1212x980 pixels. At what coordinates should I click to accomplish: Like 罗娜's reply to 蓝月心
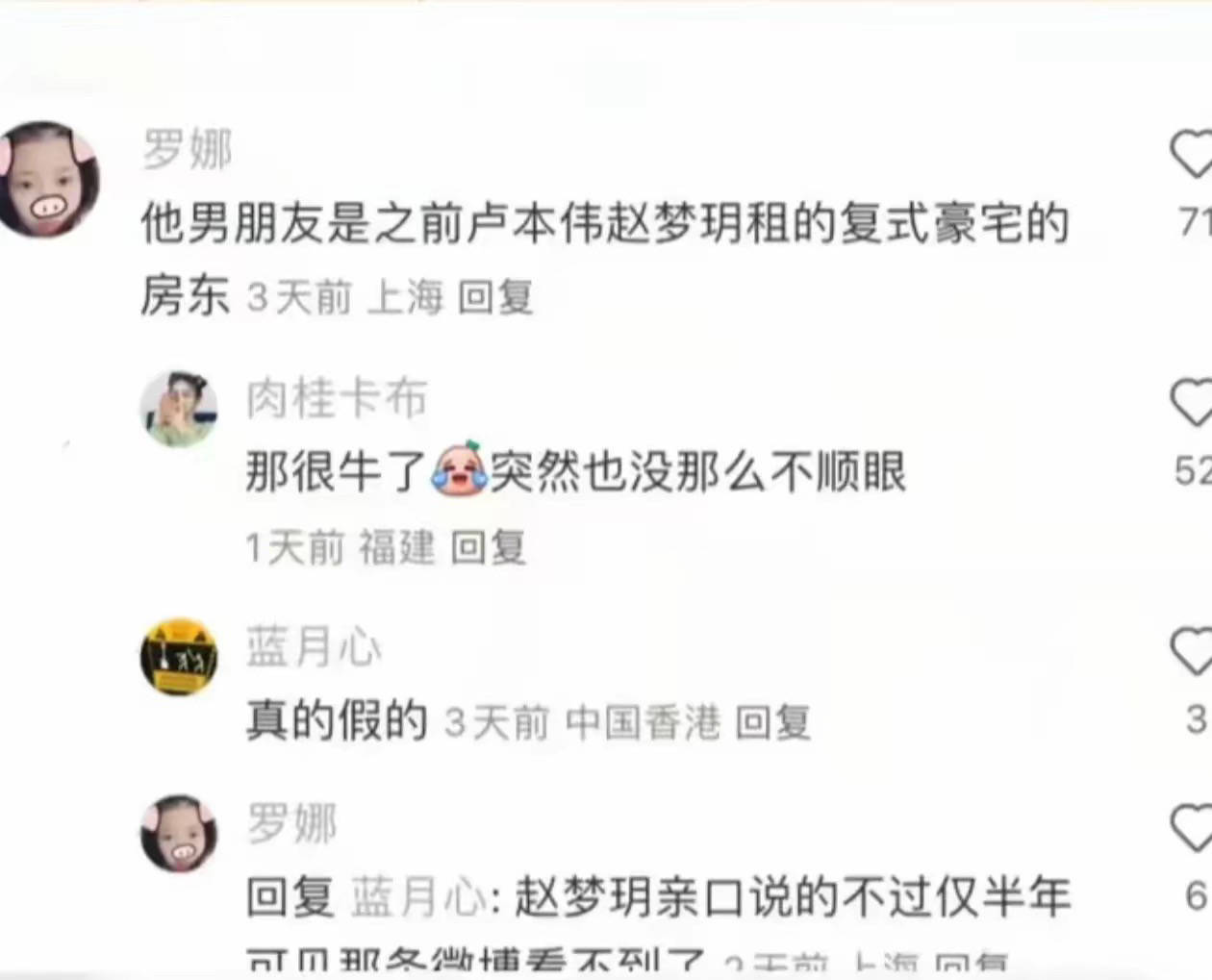[x=1193, y=827]
